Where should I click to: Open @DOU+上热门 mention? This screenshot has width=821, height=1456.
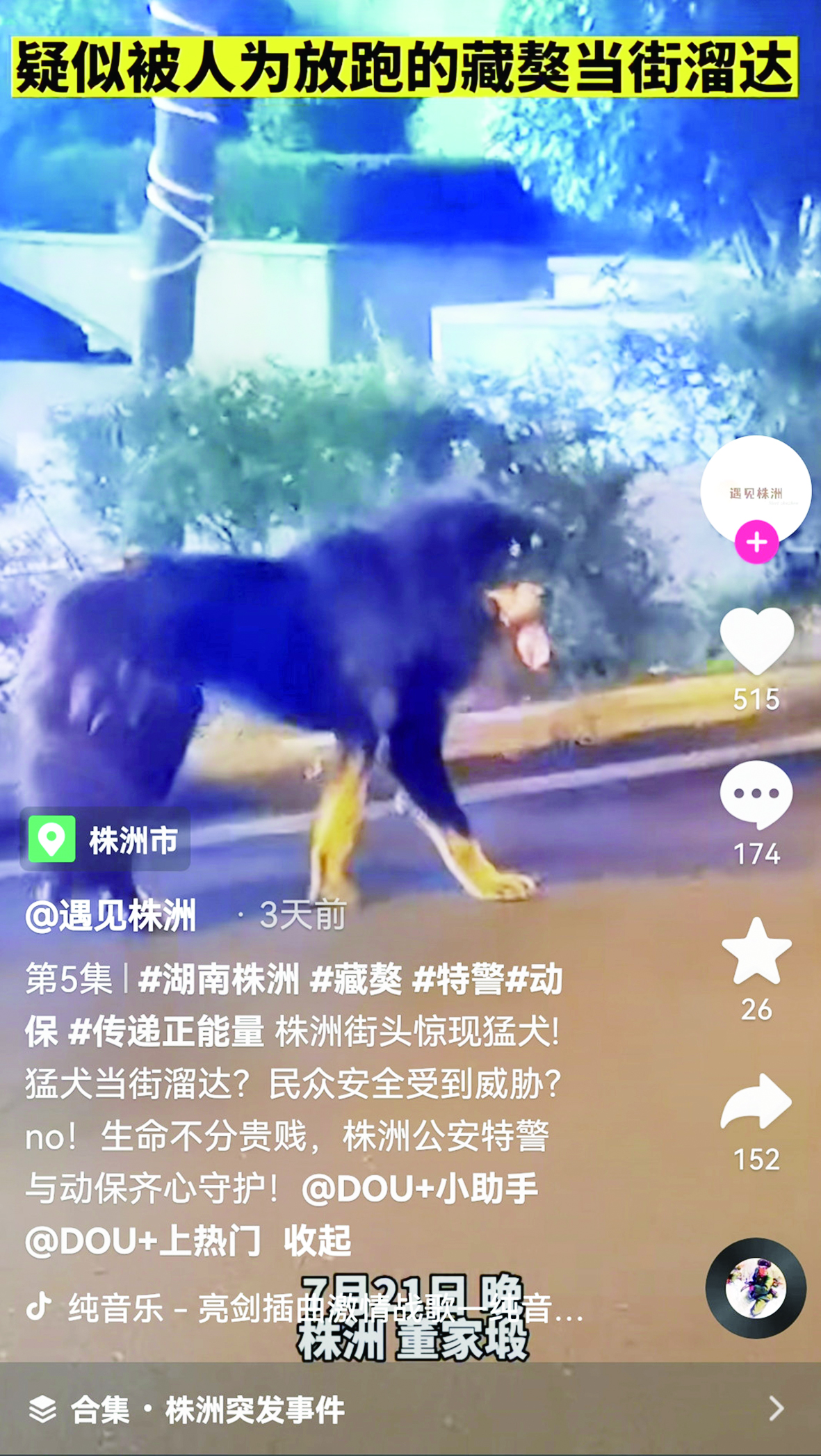(143, 1240)
